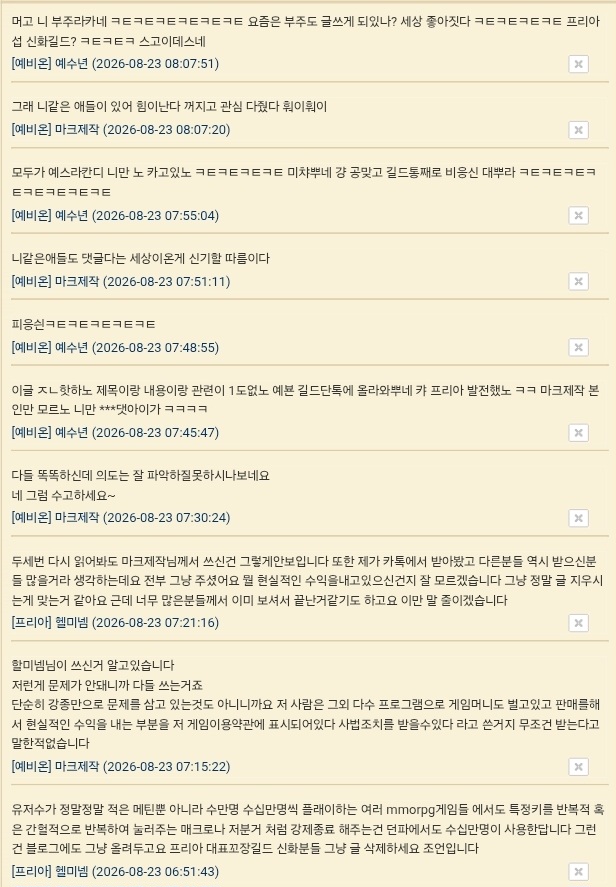Image resolution: width=616 pixels, height=887 pixels.
Task: Open 마크제작's profile on the 08:07:20 comment
Action: [76, 130]
